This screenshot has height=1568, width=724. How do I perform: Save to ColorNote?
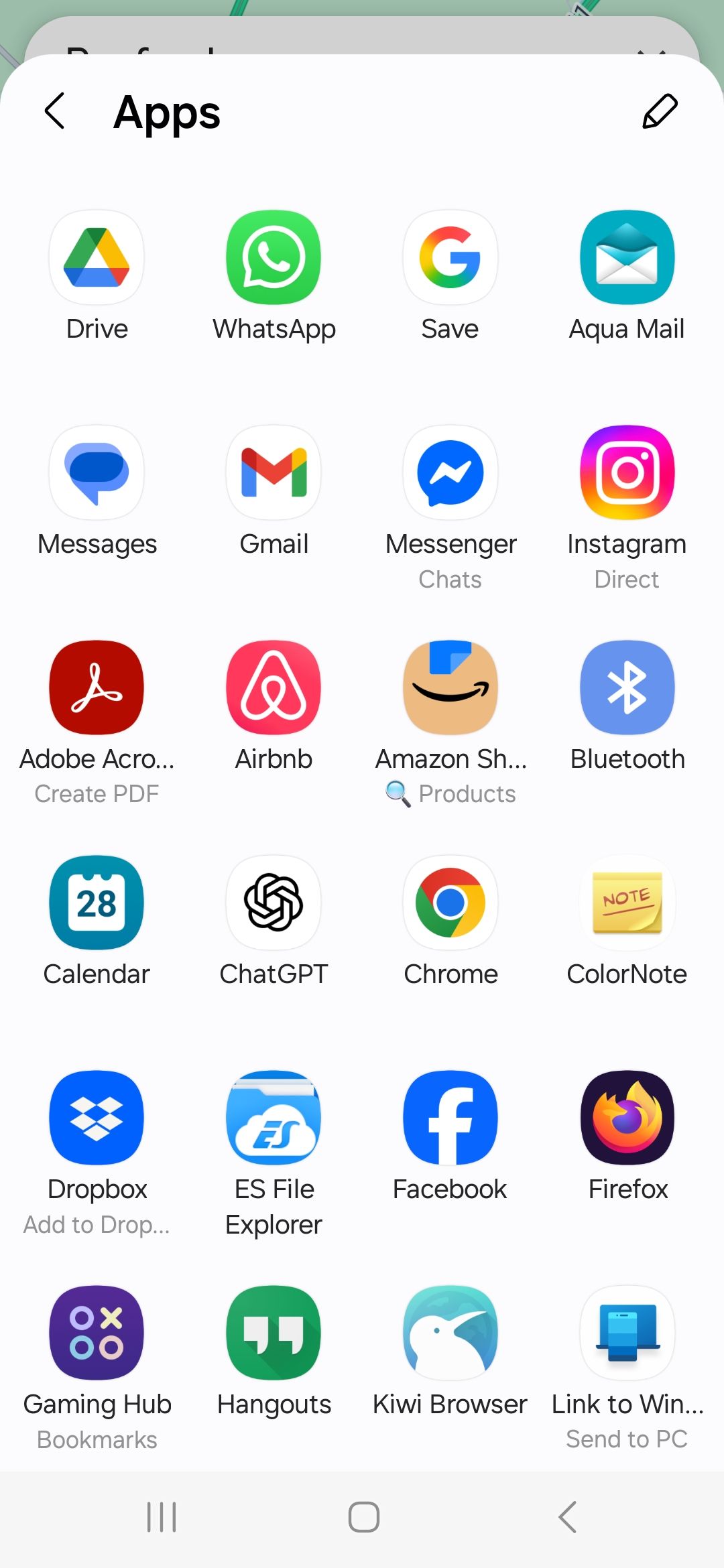(627, 903)
